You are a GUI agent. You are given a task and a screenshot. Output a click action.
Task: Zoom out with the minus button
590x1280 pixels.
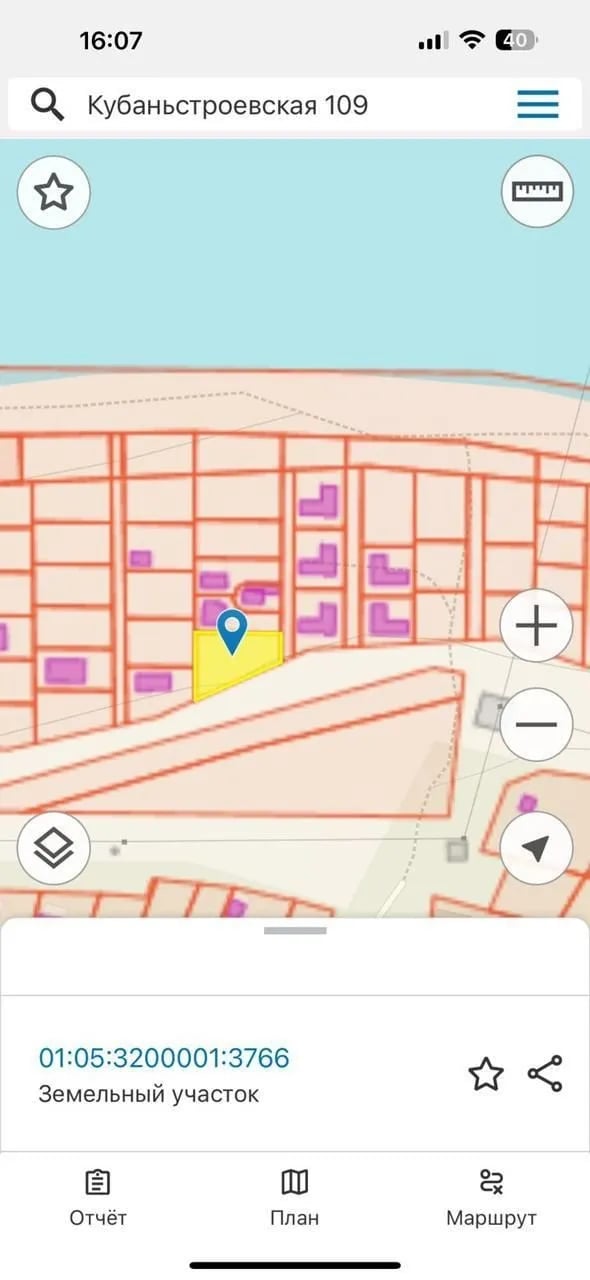537,725
